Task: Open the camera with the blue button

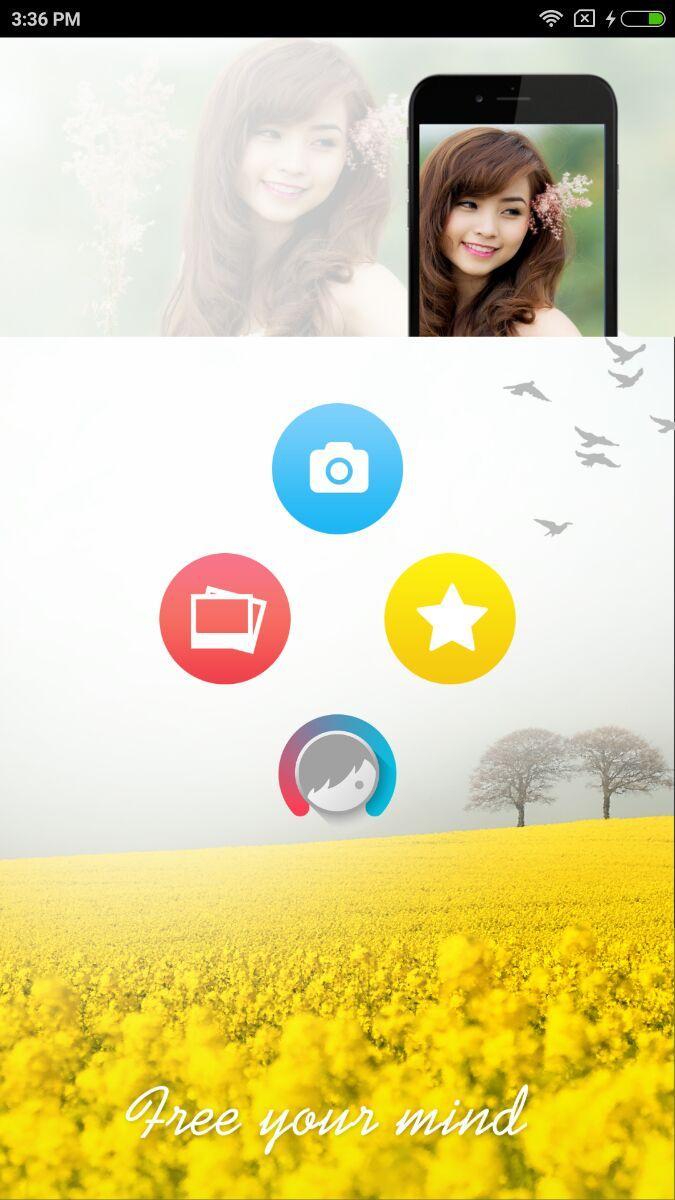Action: 337,468
